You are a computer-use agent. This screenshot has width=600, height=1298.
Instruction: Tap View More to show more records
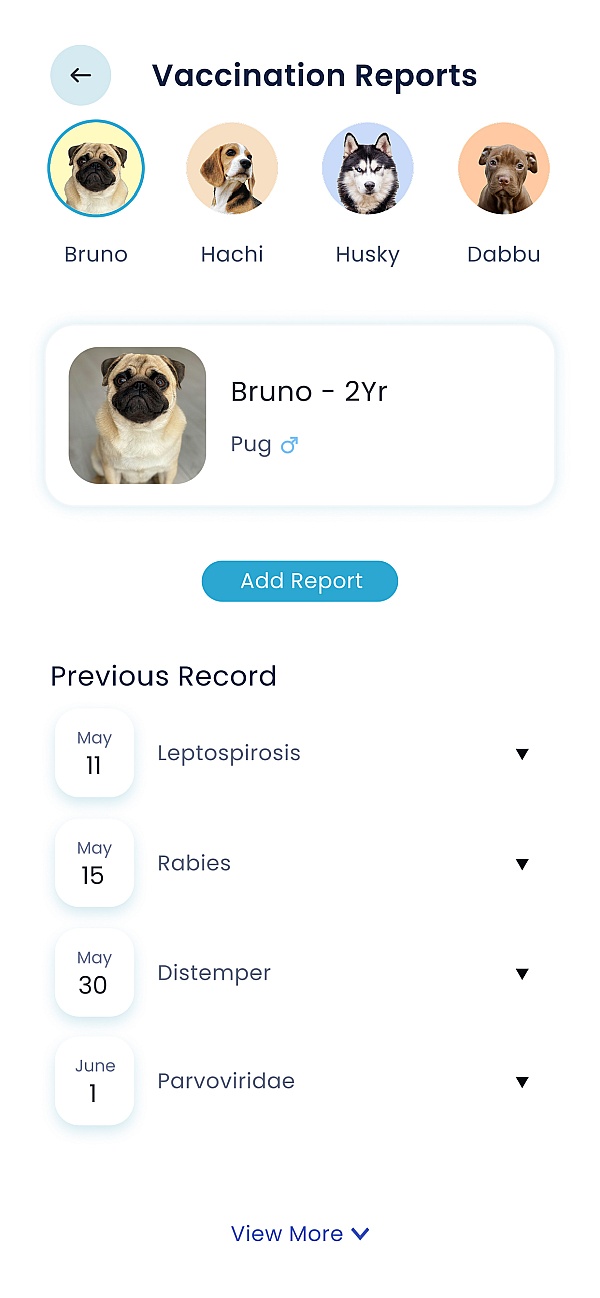[x=300, y=1234]
